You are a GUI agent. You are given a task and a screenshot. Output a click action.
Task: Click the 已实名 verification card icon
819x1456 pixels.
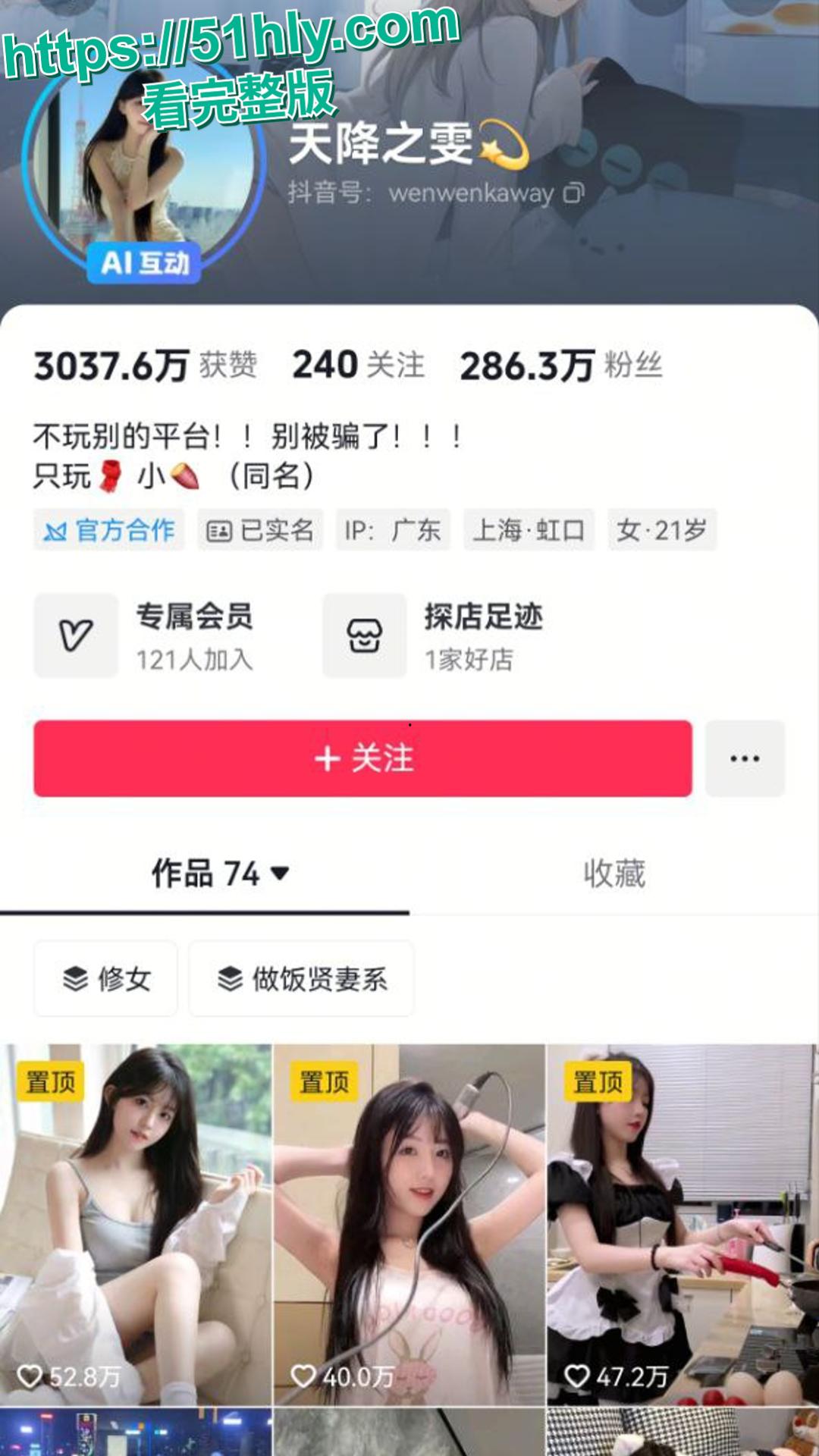[220, 531]
